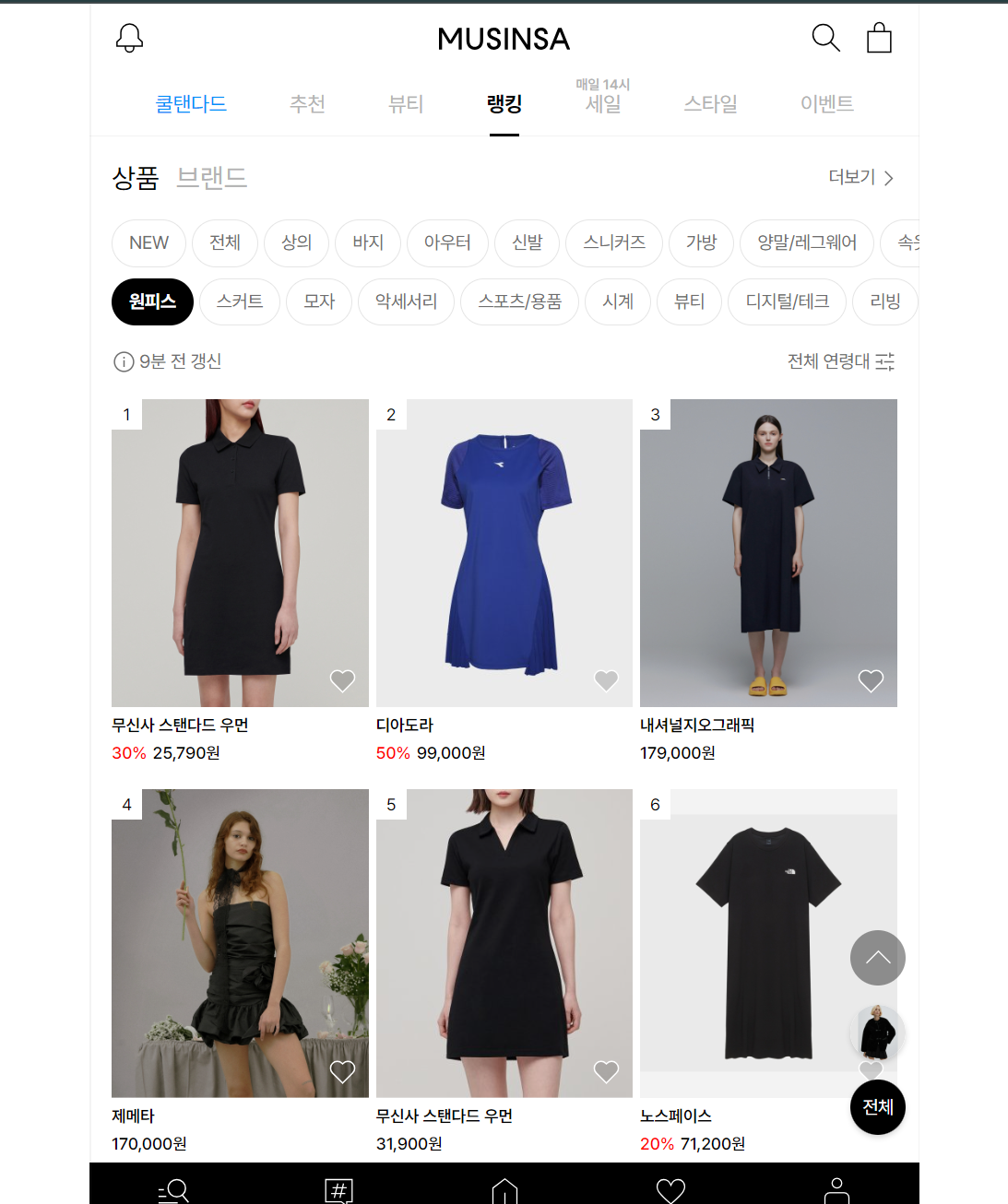Like the 내셔널지오그래픽 dress
The image size is (1008, 1204).
tap(871, 680)
